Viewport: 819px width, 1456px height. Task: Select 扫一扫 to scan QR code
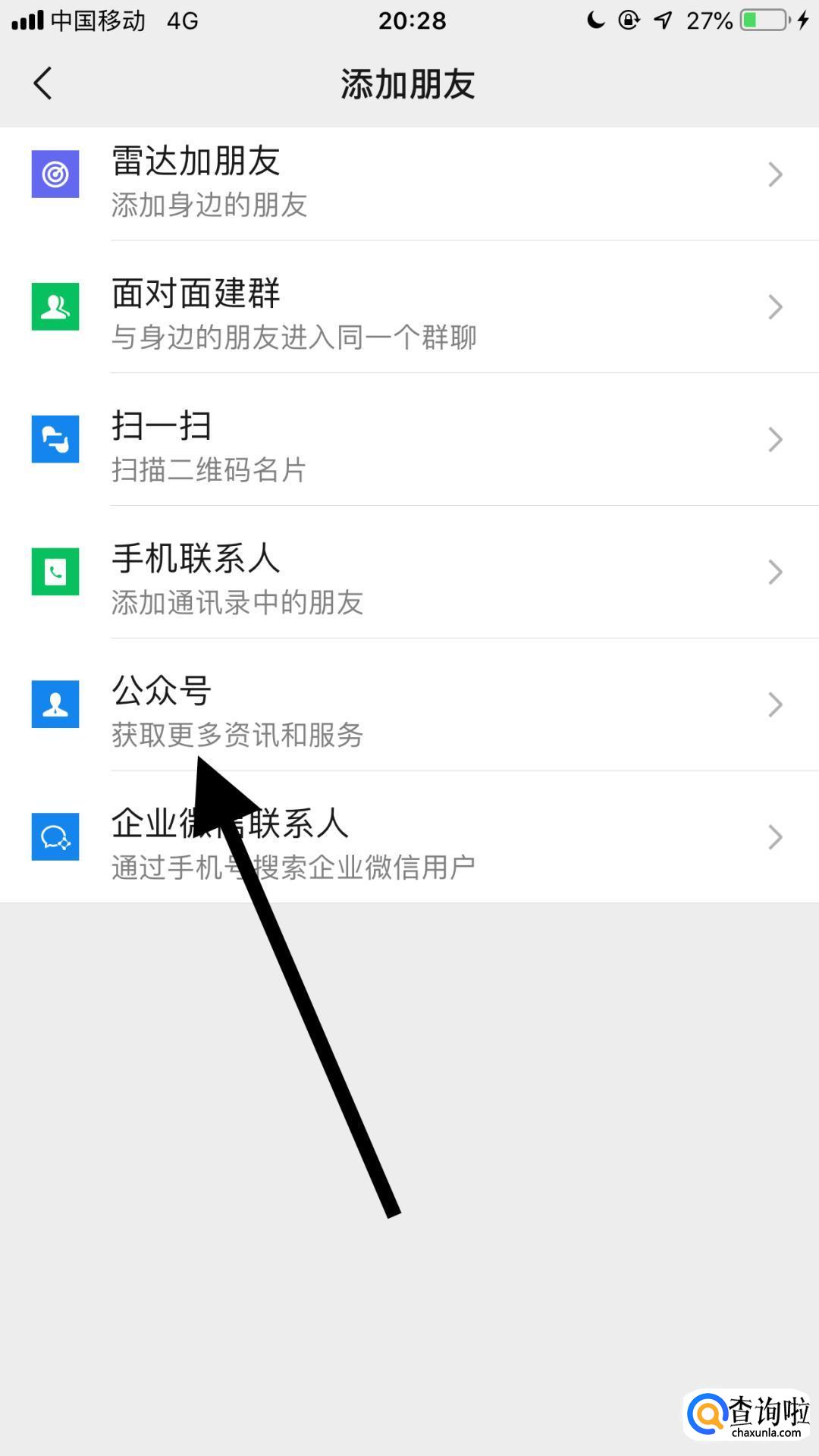coord(409,440)
